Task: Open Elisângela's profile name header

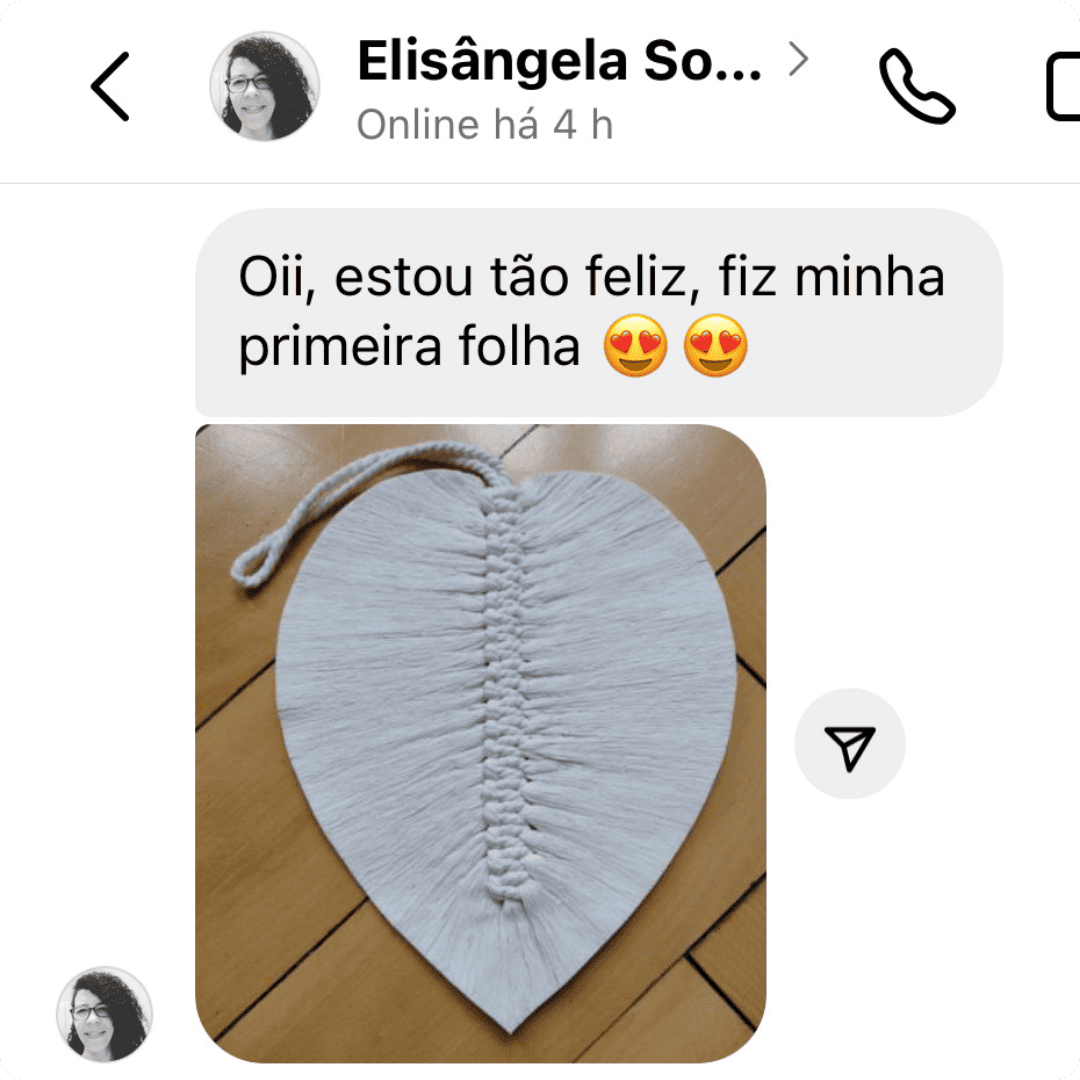Action: 560,64
